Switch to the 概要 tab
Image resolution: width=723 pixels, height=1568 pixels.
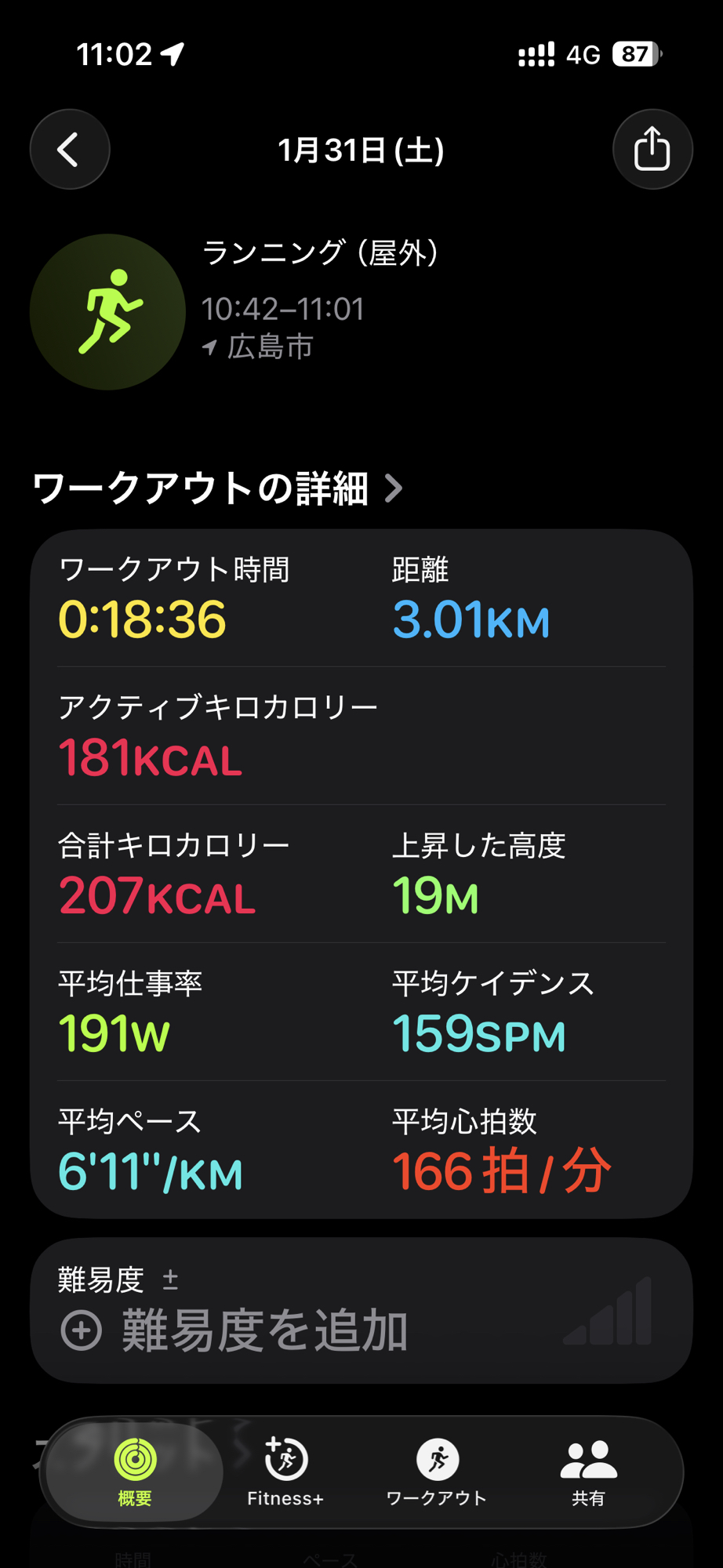click(135, 1472)
